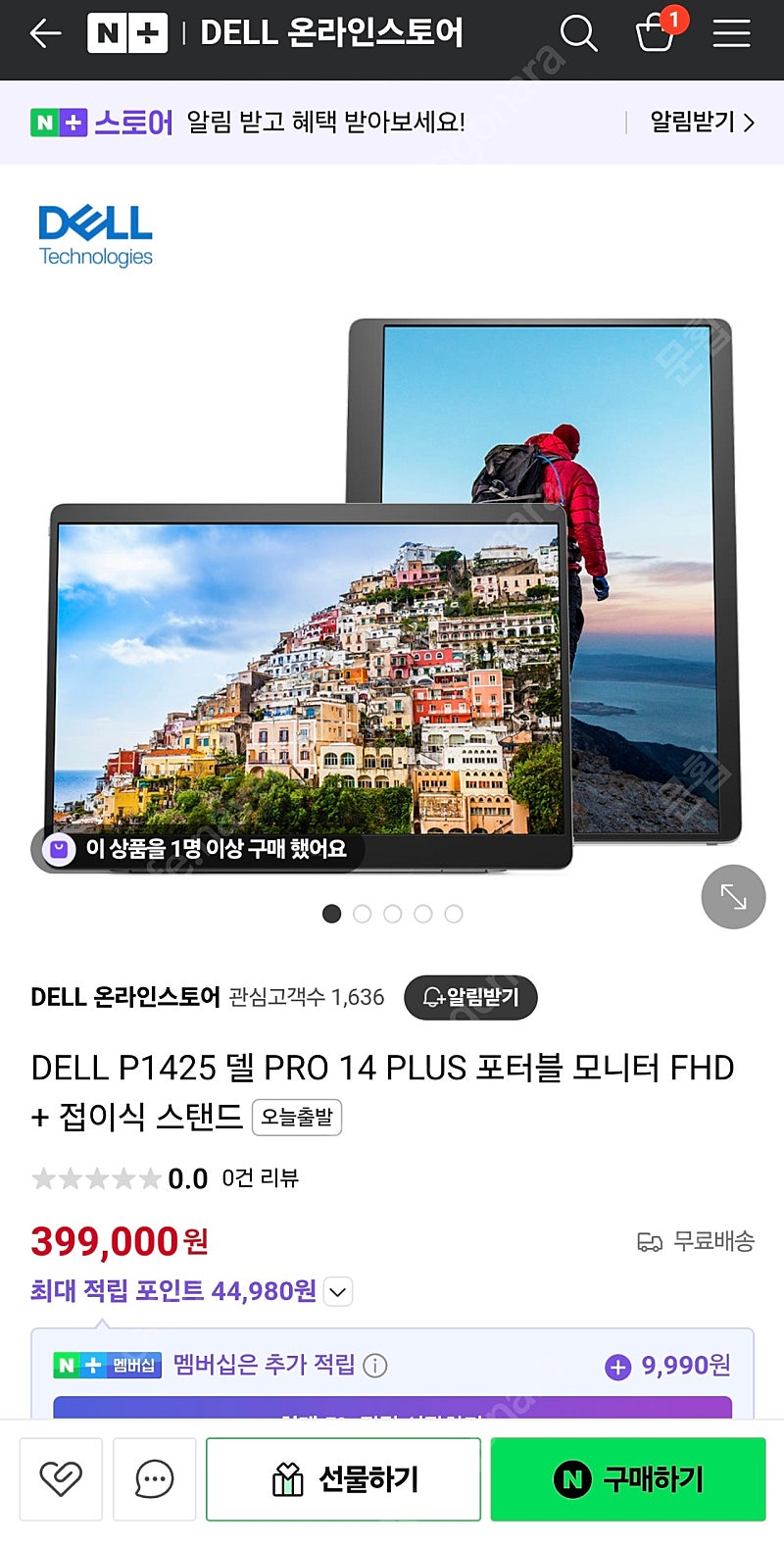Add product to wishlist with heart icon

click(61, 1479)
